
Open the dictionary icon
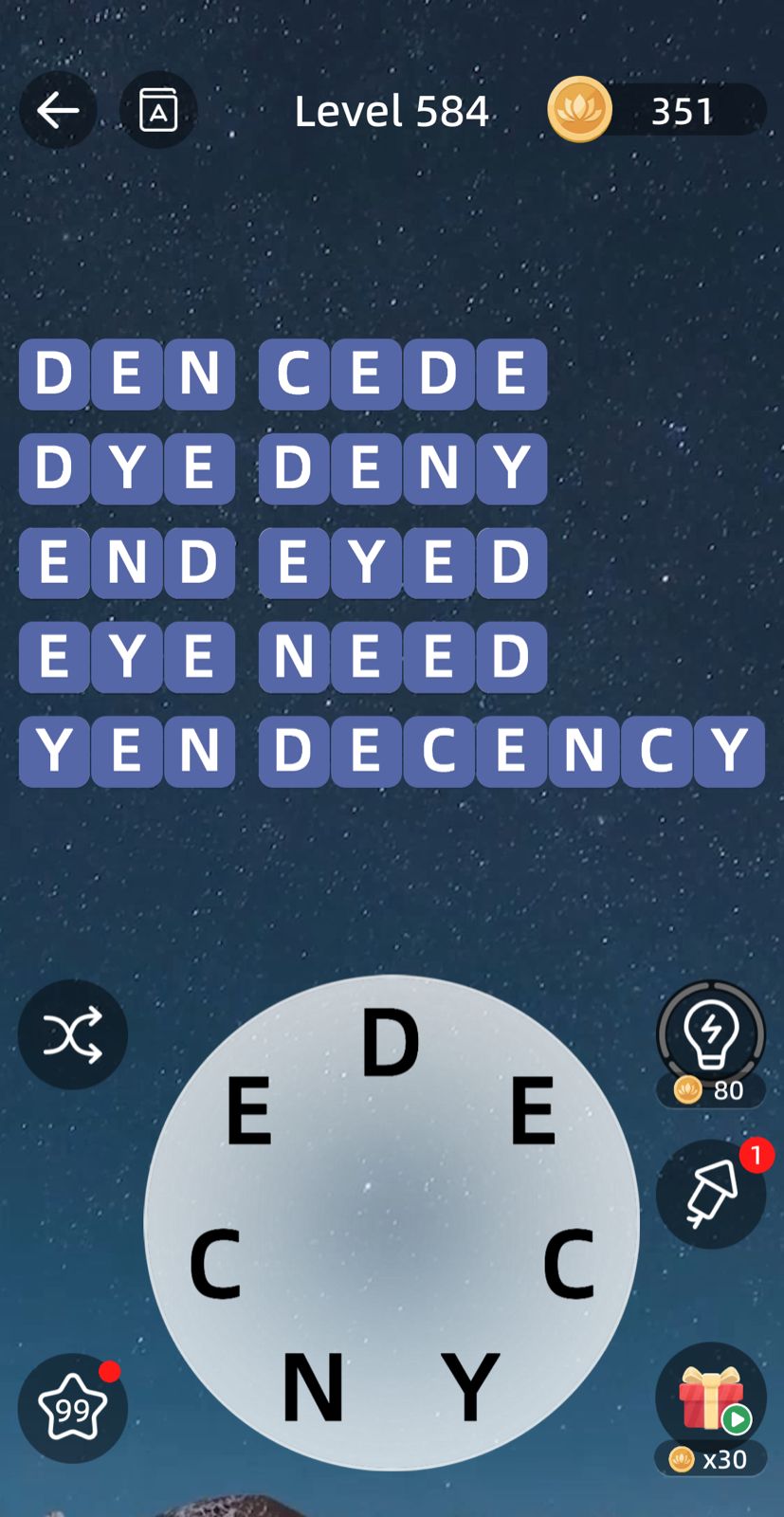pyautogui.click(x=158, y=111)
